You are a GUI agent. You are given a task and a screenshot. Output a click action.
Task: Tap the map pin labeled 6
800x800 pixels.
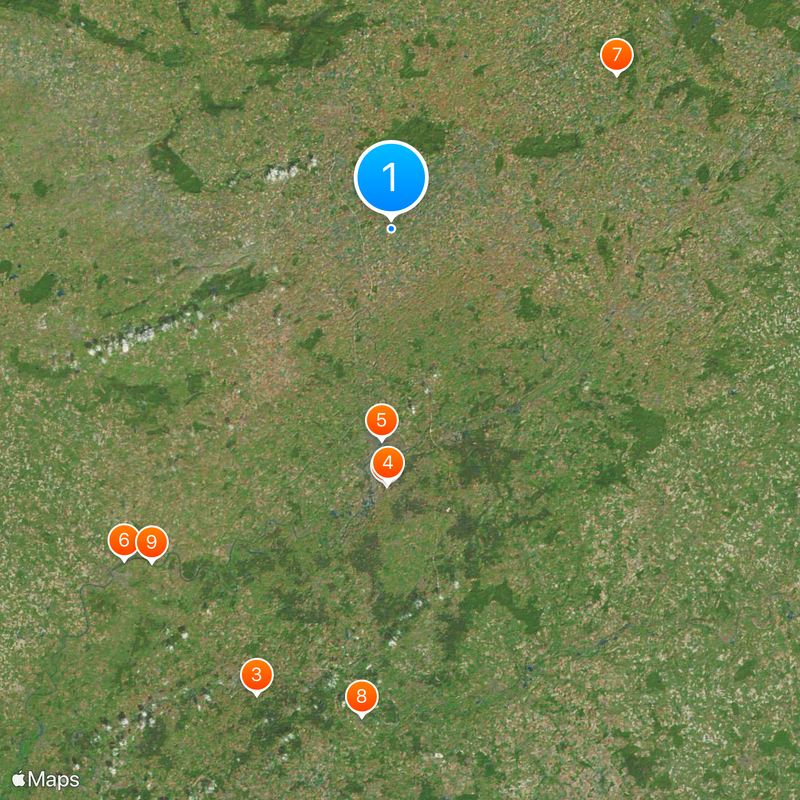(122, 540)
